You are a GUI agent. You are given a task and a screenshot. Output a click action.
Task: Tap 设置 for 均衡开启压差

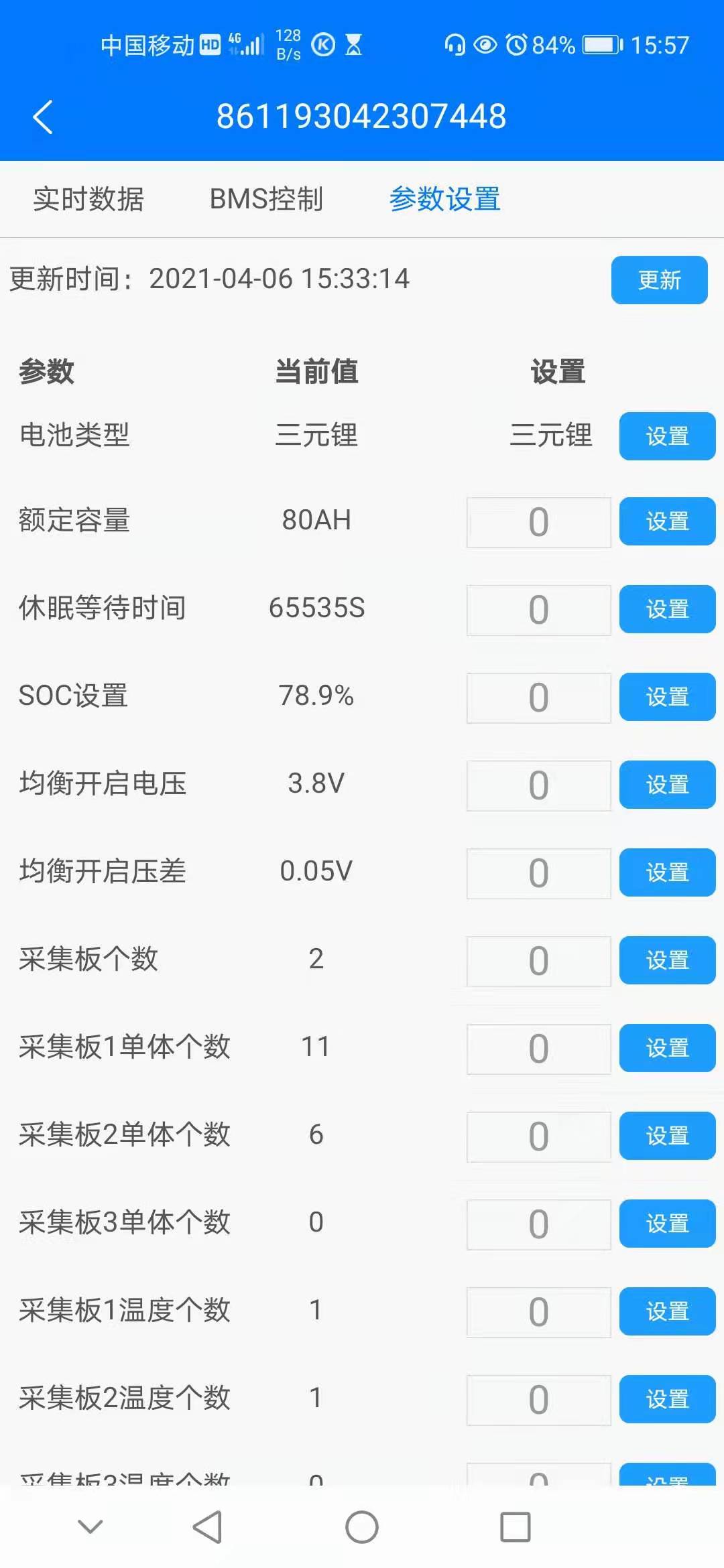point(667,872)
